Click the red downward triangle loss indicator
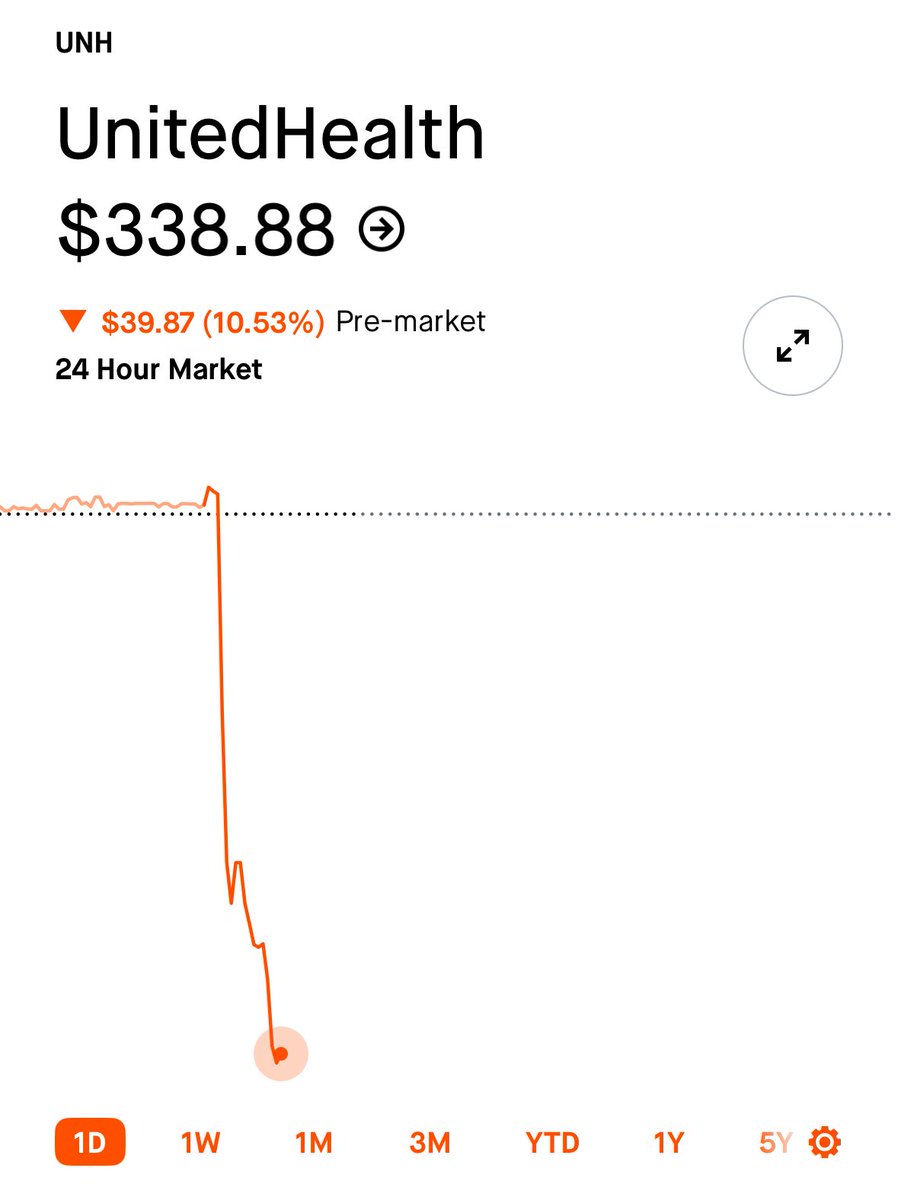898x1200 pixels. [x=72, y=320]
